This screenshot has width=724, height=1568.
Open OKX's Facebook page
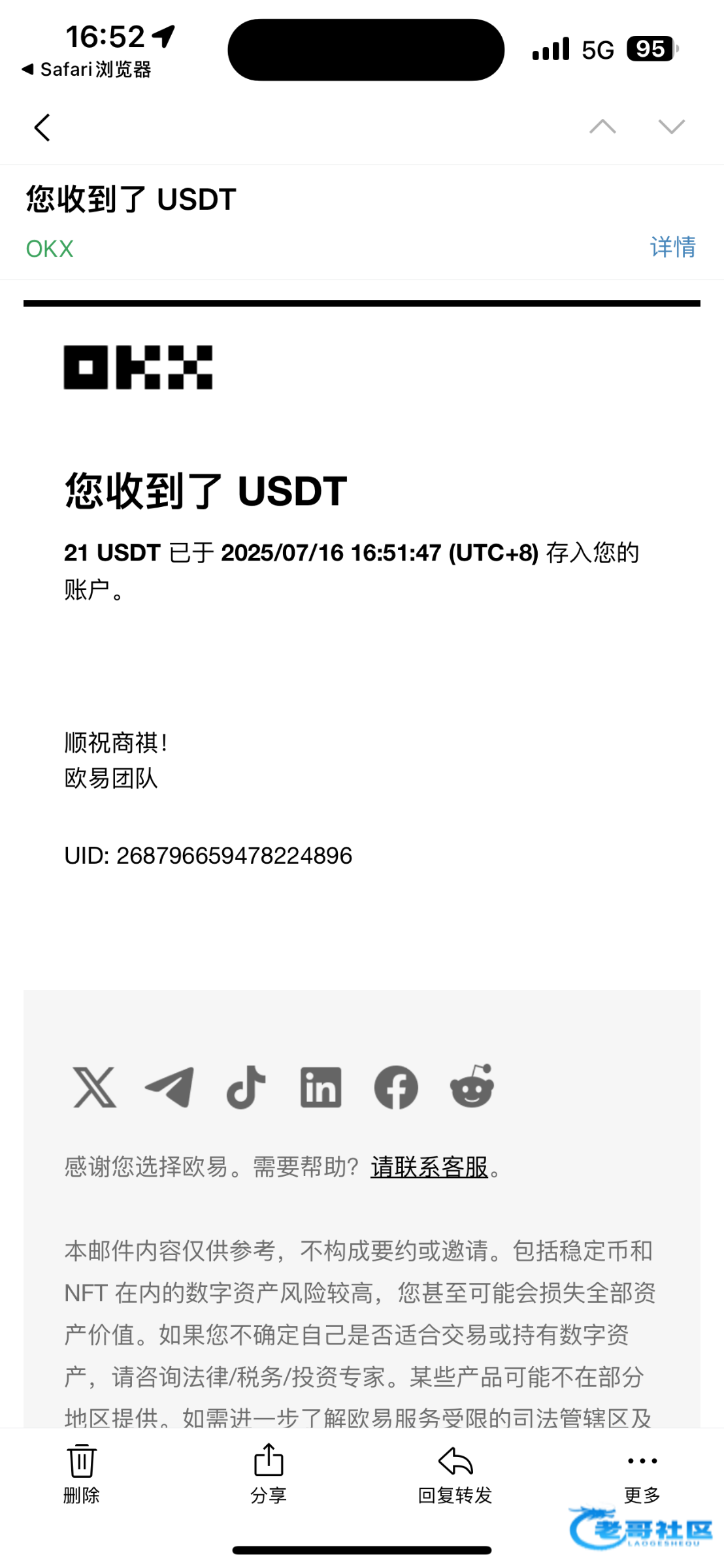pos(396,1088)
